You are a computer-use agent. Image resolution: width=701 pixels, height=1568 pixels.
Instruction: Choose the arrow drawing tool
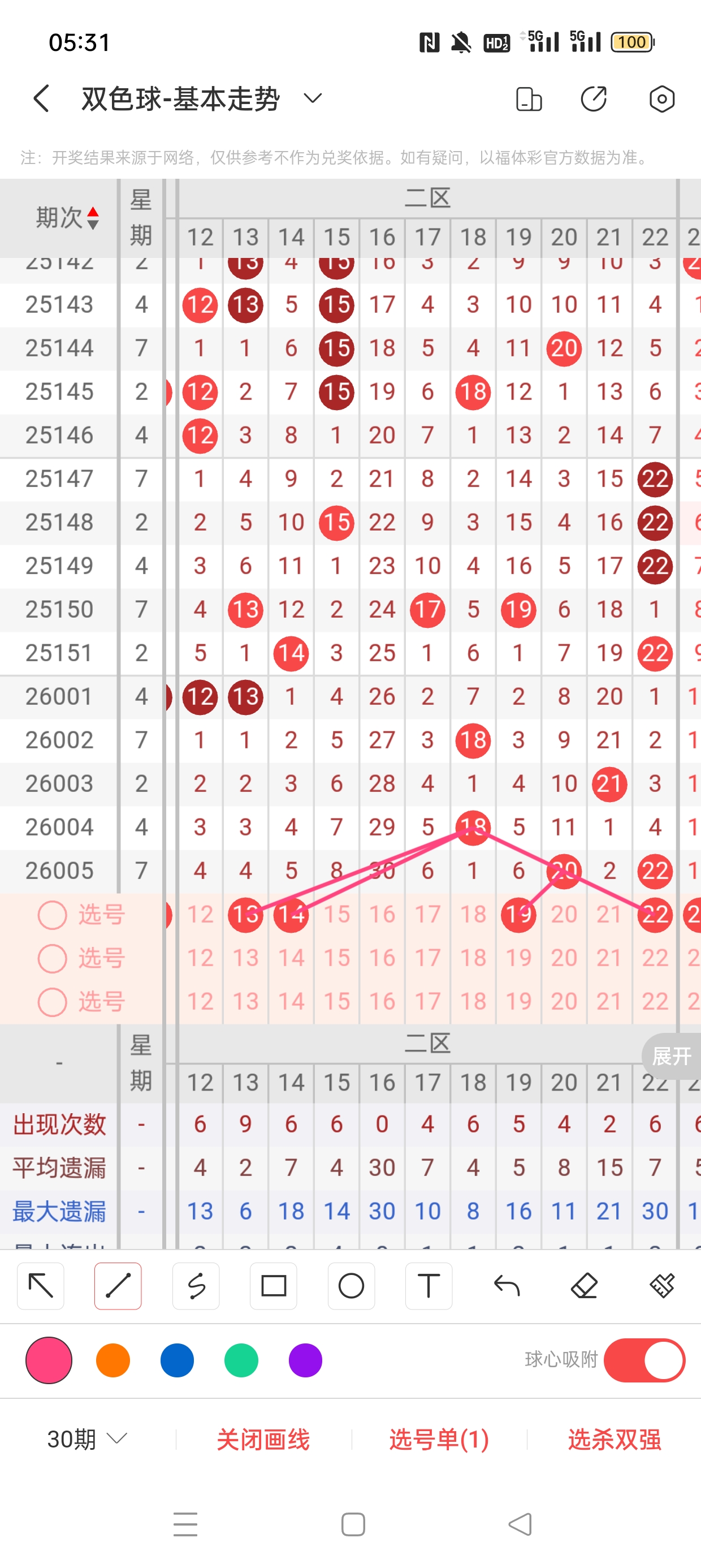tap(41, 1286)
